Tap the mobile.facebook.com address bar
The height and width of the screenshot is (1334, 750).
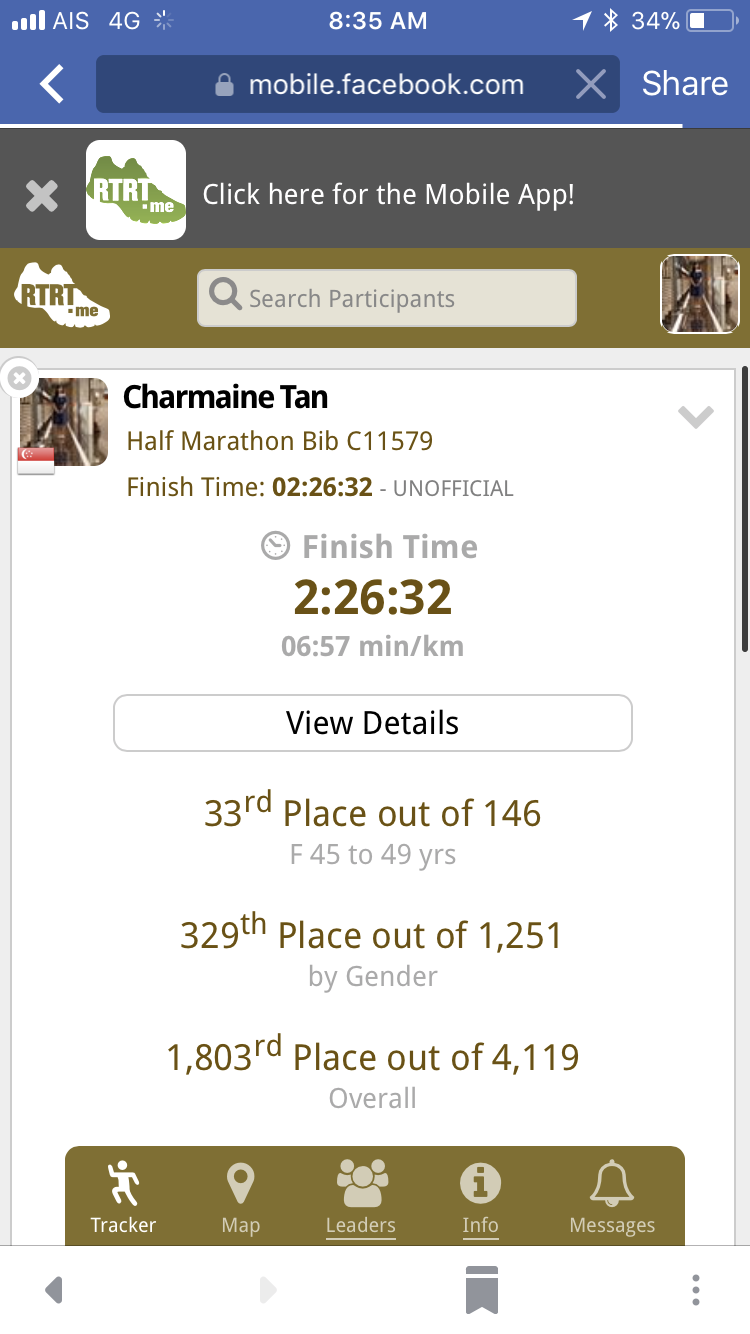[x=357, y=84]
